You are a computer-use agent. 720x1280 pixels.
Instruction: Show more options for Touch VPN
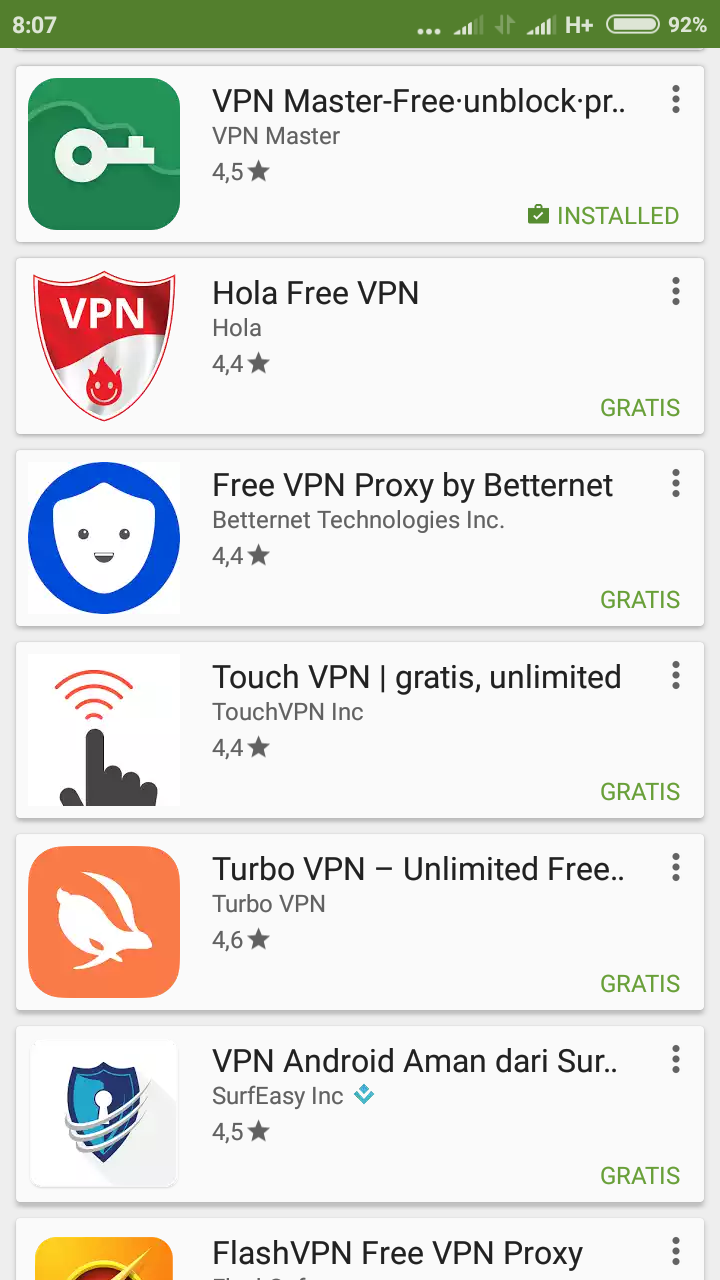(676, 676)
